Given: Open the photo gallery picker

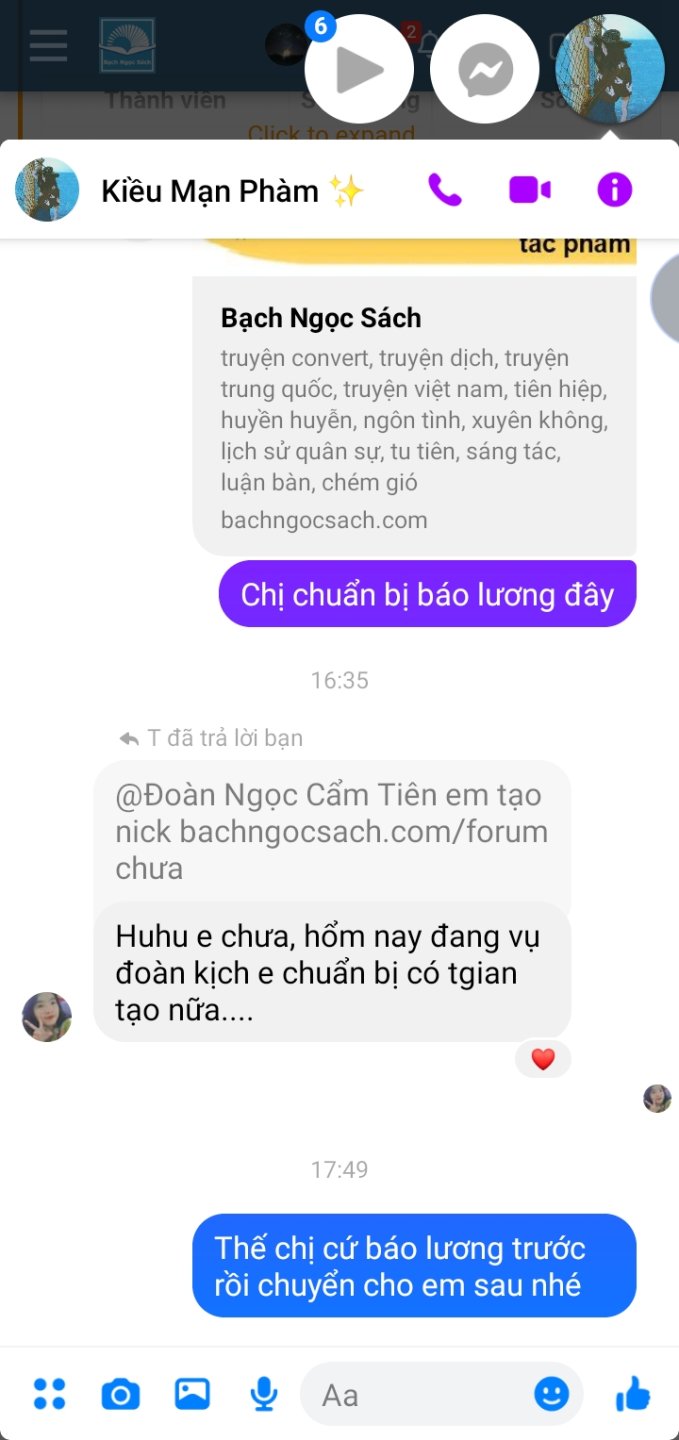Looking at the screenshot, I should coord(192,1393).
